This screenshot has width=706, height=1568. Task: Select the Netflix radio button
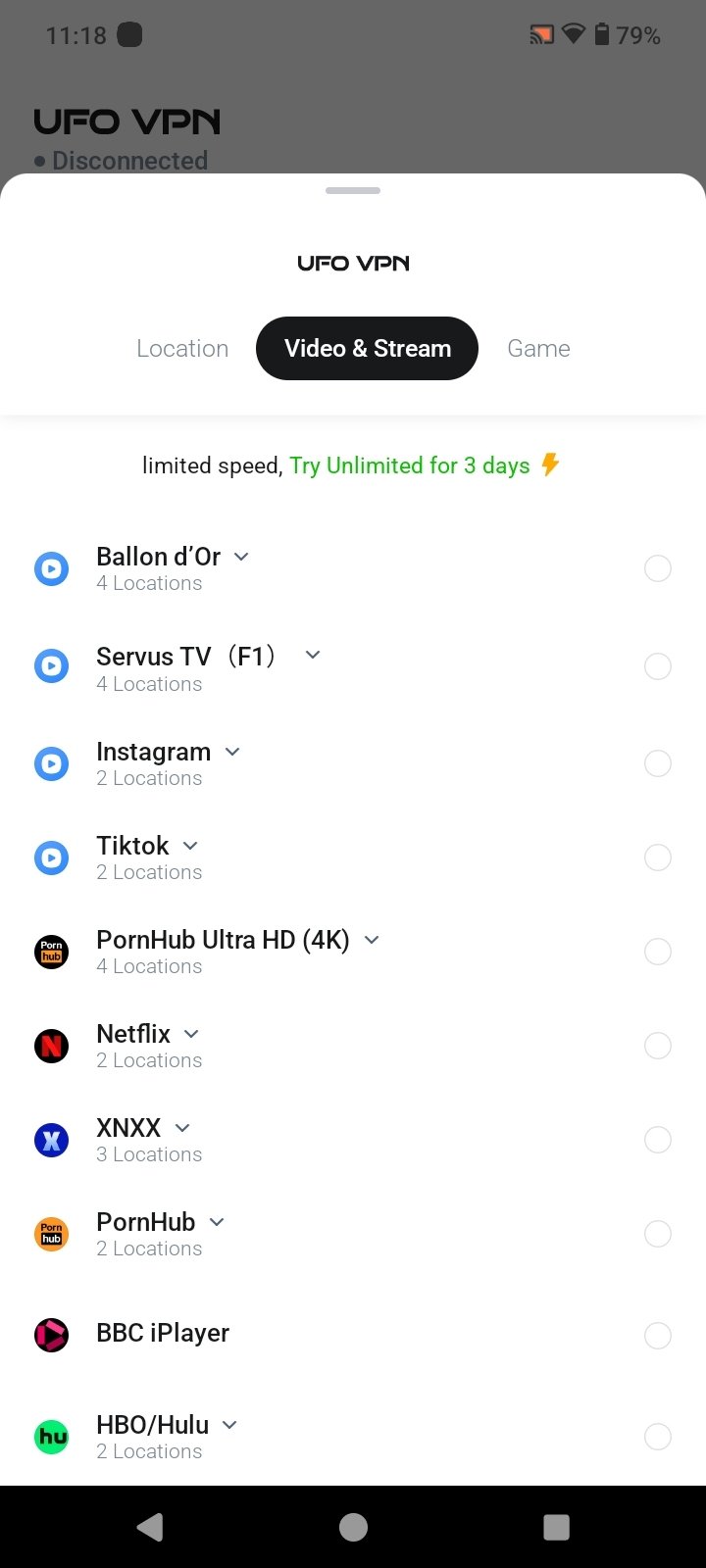pyautogui.click(x=658, y=1046)
